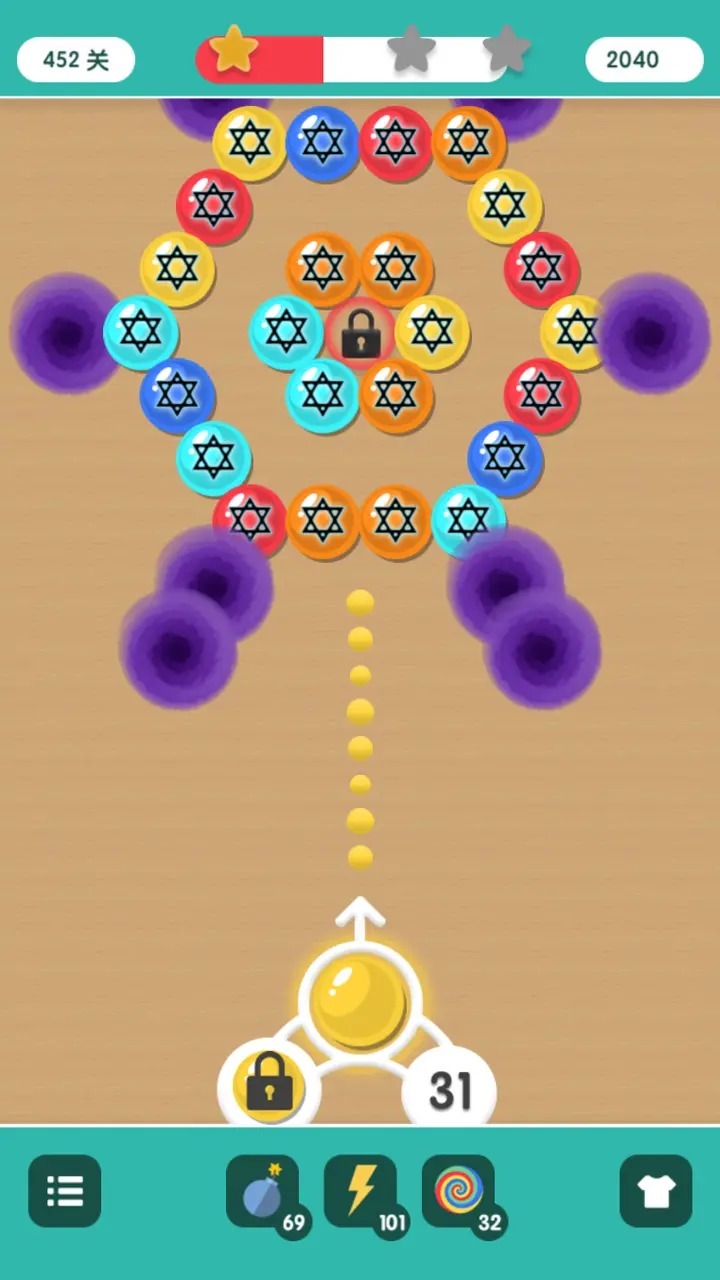Open the shirt skins shop
The width and height of the screenshot is (720, 1280).
[x=656, y=1191]
